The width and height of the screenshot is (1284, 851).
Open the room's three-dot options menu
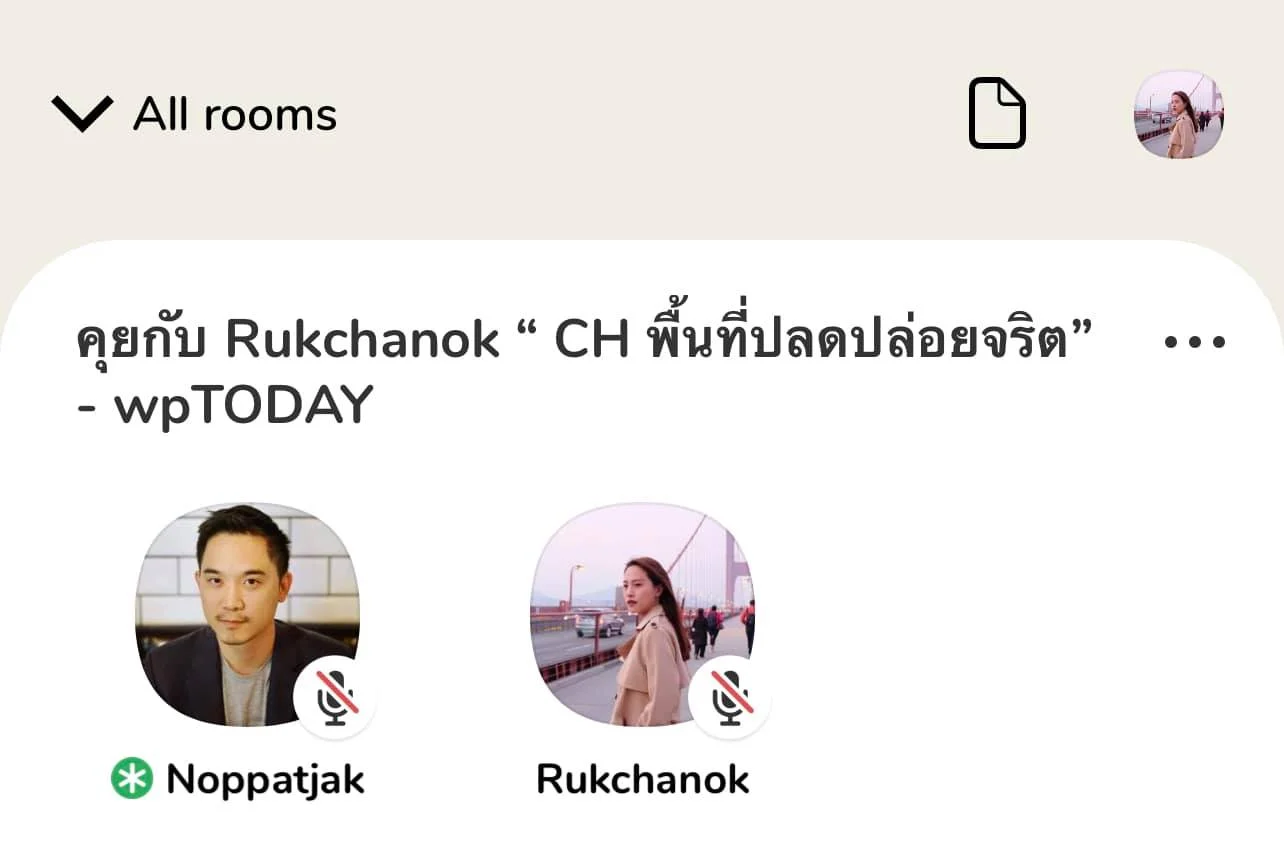[x=1195, y=342]
